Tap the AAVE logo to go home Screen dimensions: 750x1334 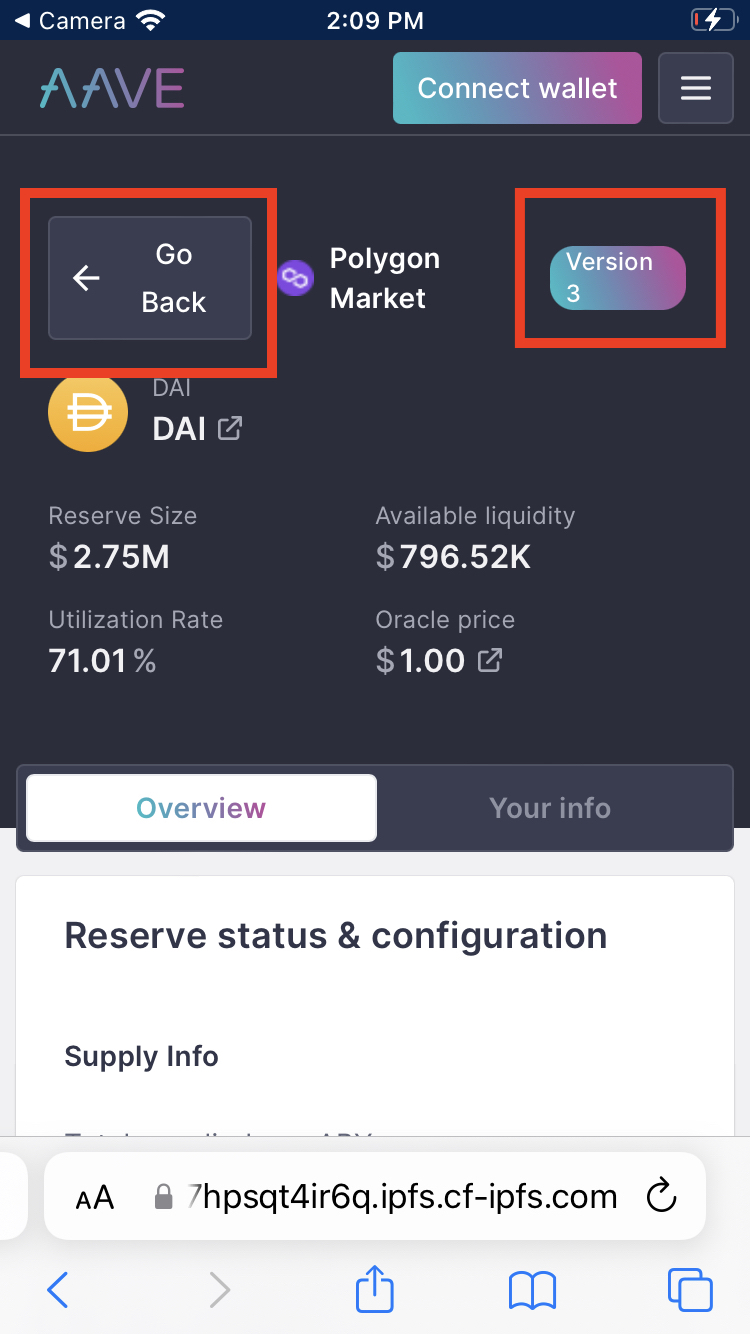point(112,88)
